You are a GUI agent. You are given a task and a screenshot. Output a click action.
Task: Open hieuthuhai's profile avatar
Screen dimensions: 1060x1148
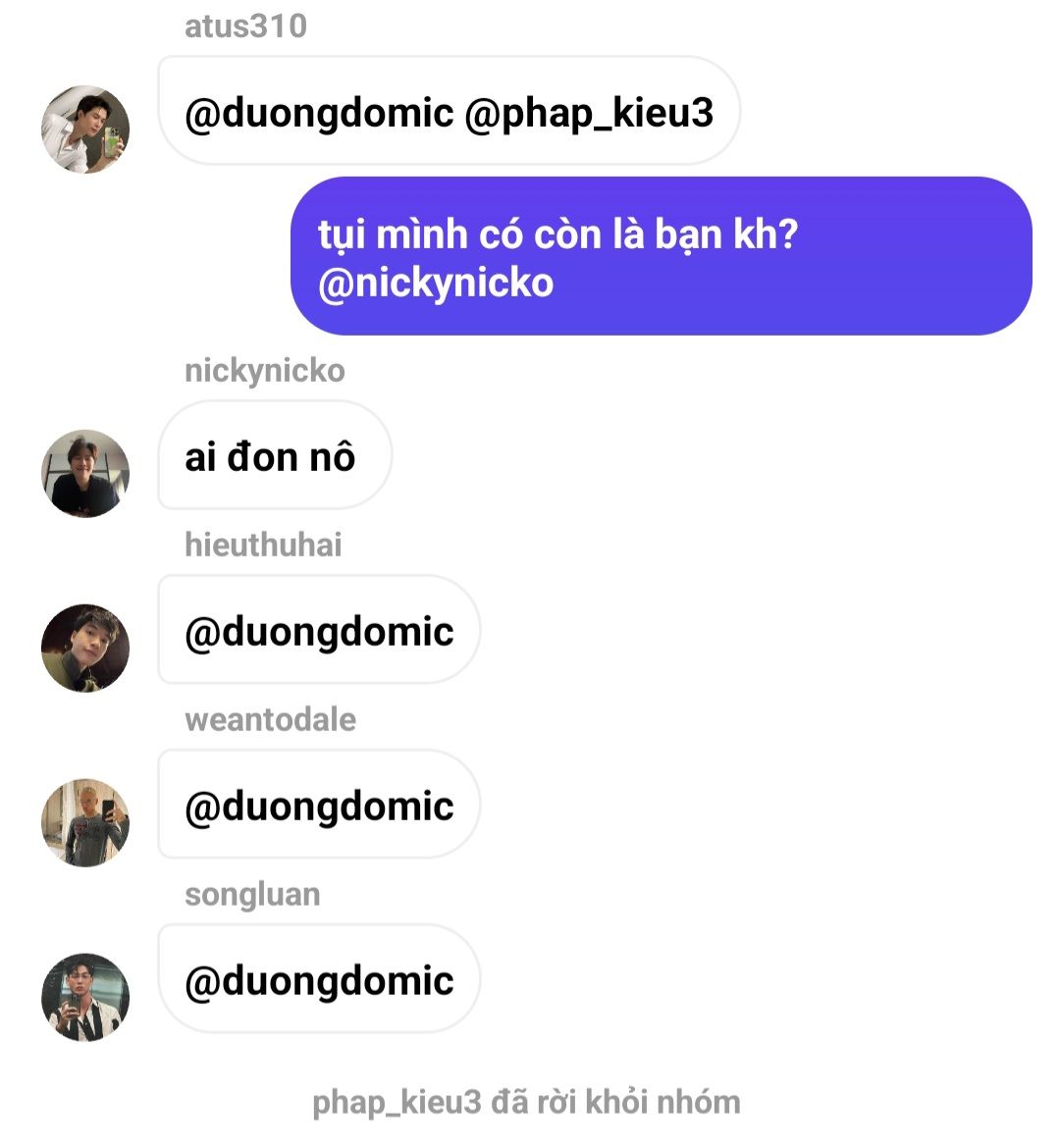85,648
